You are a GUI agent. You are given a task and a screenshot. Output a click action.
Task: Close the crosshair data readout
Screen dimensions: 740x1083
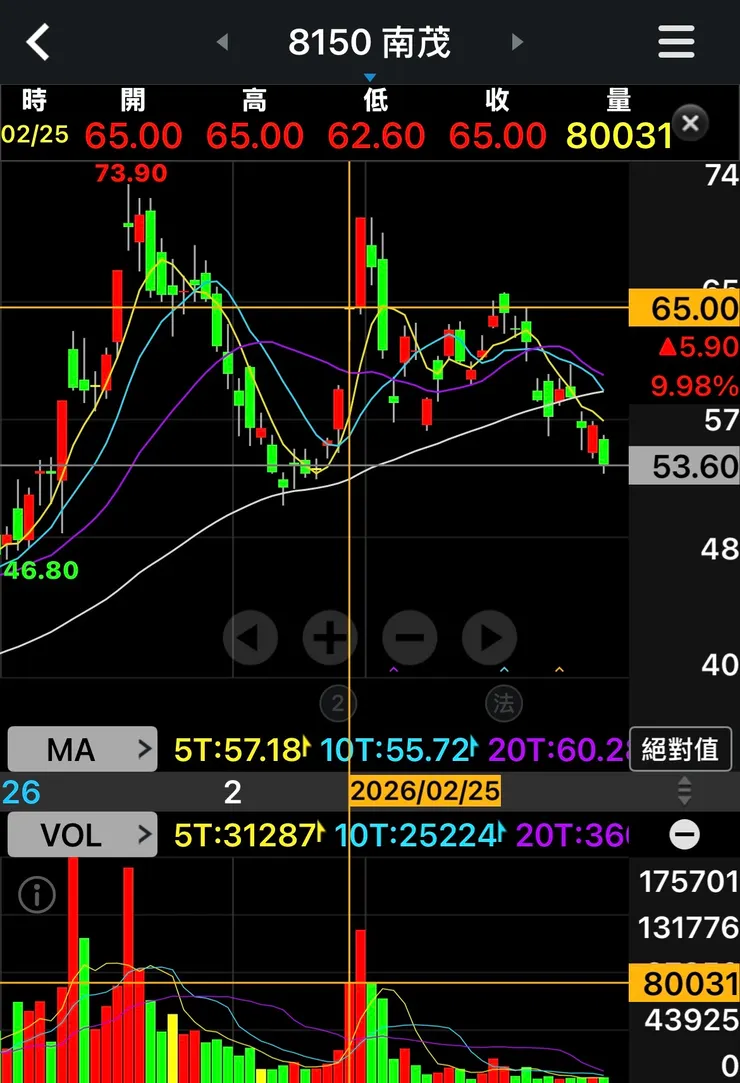[690, 124]
